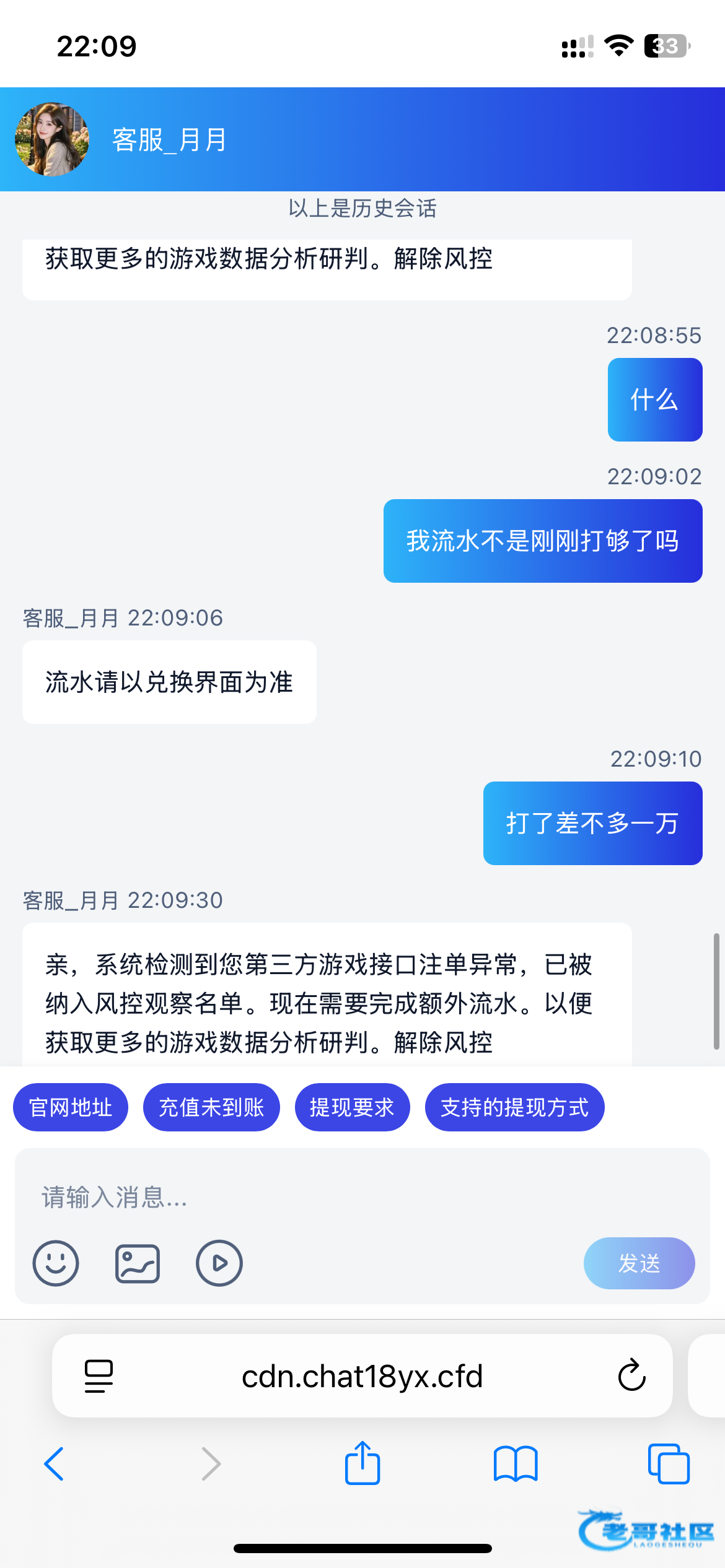The height and width of the screenshot is (1568, 725).
Task: Choose the 提现要求 quick reply chip
Action: (x=352, y=1107)
